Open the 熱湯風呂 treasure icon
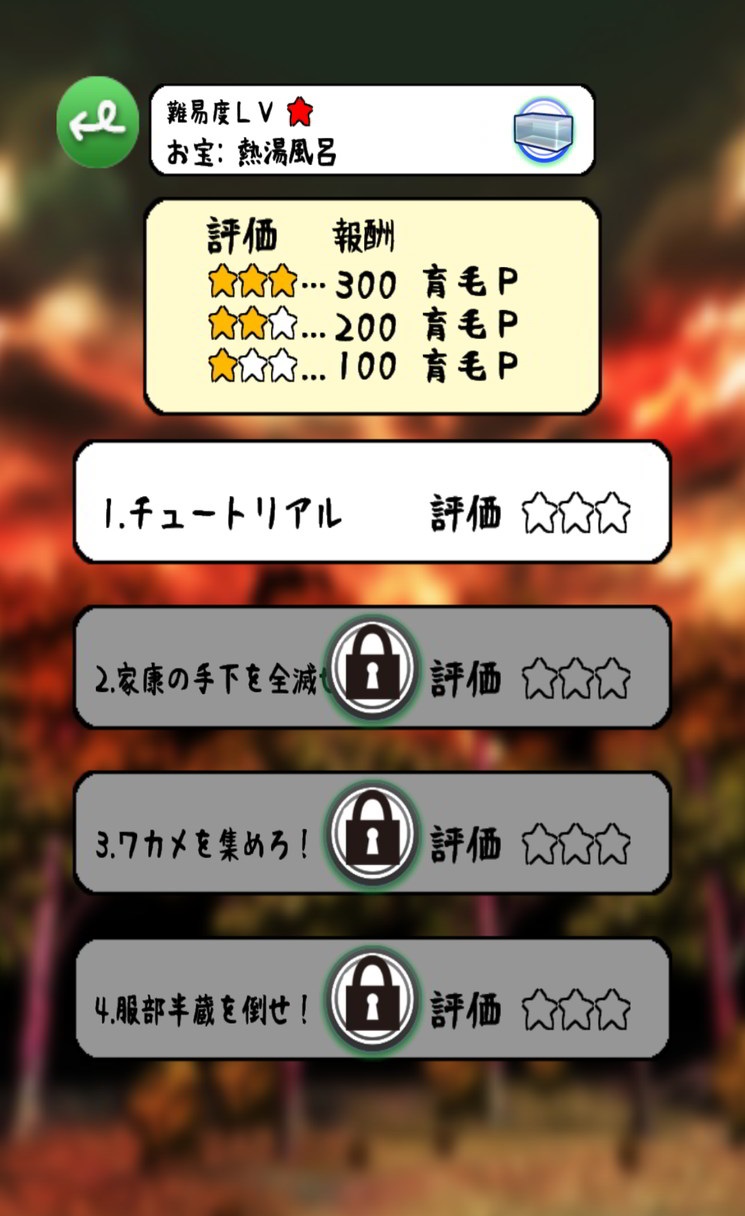Viewport: 745px width, 1216px height. (545, 130)
